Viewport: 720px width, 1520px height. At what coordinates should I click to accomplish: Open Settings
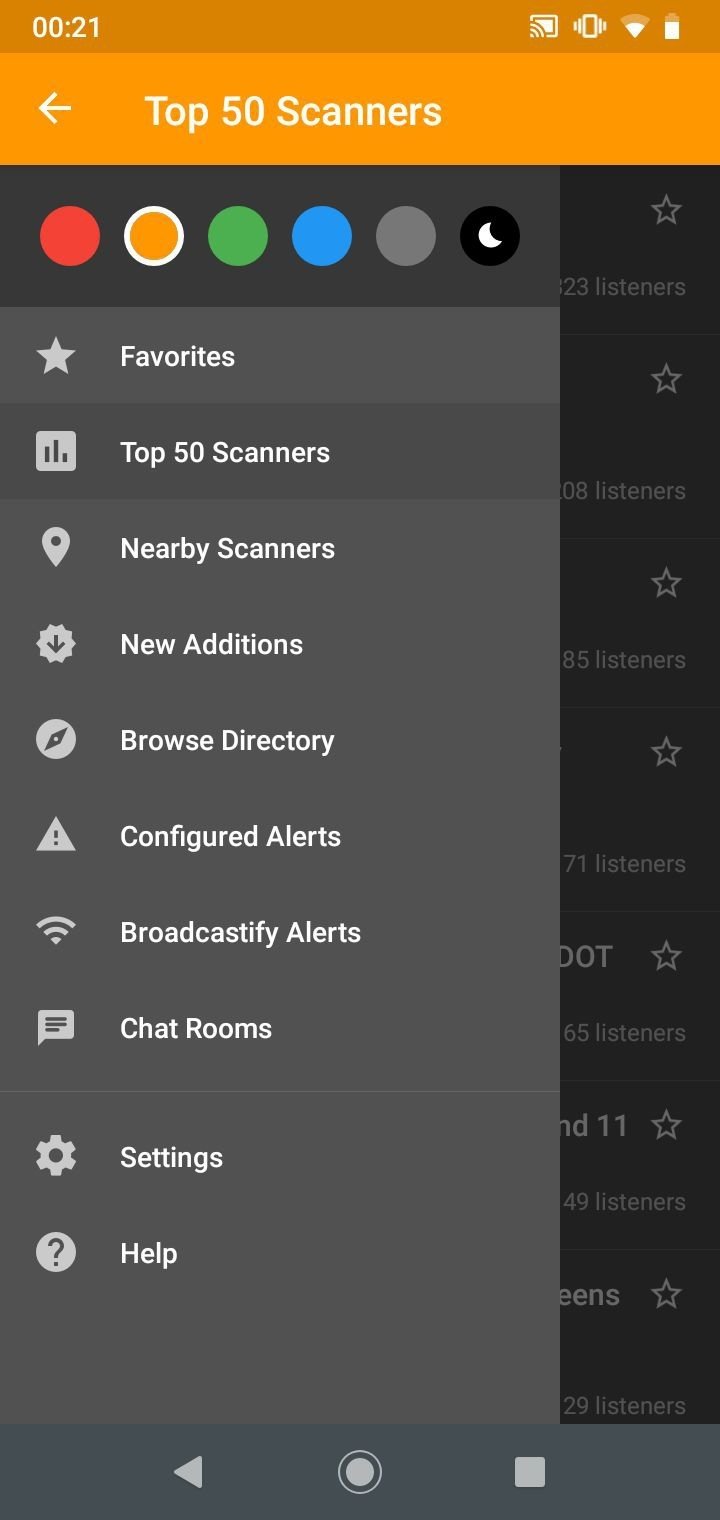click(280, 1156)
